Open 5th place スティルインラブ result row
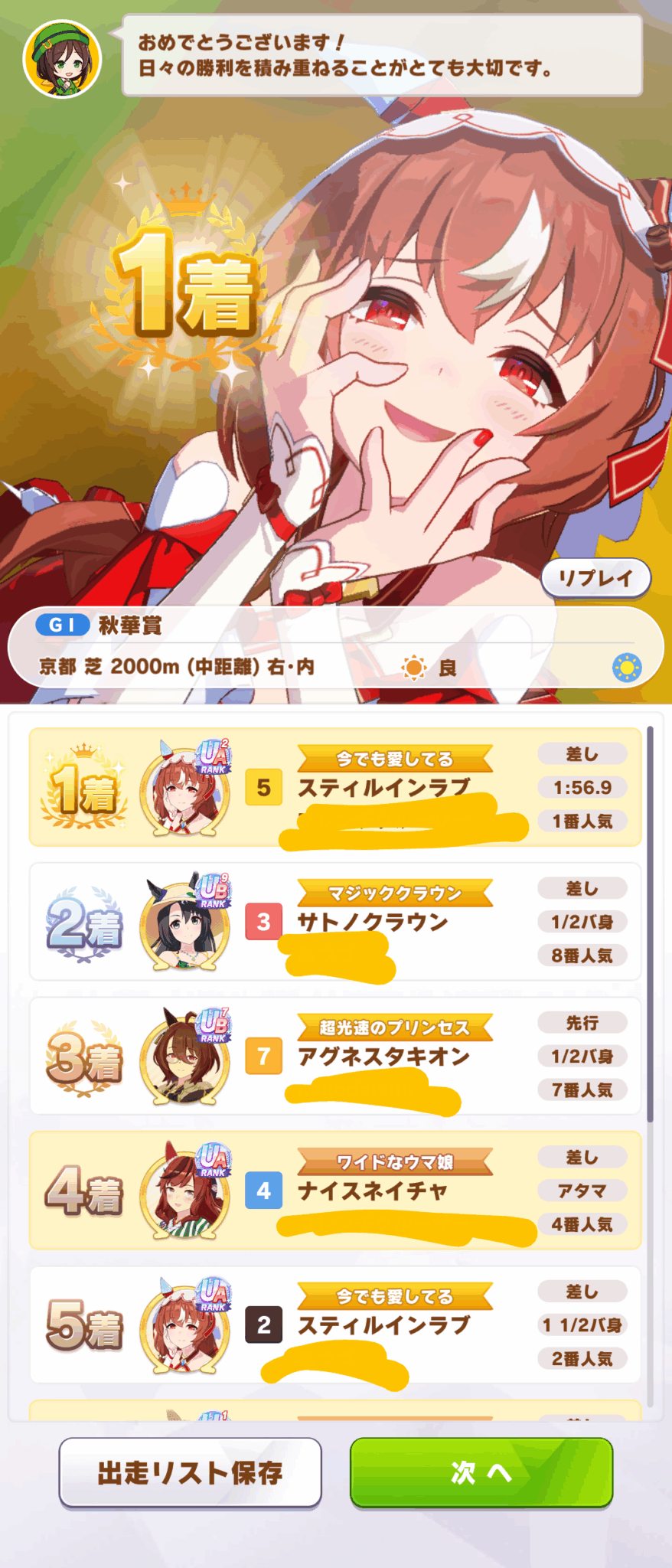This screenshot has width=672, height=1568. coord(334,1325)
